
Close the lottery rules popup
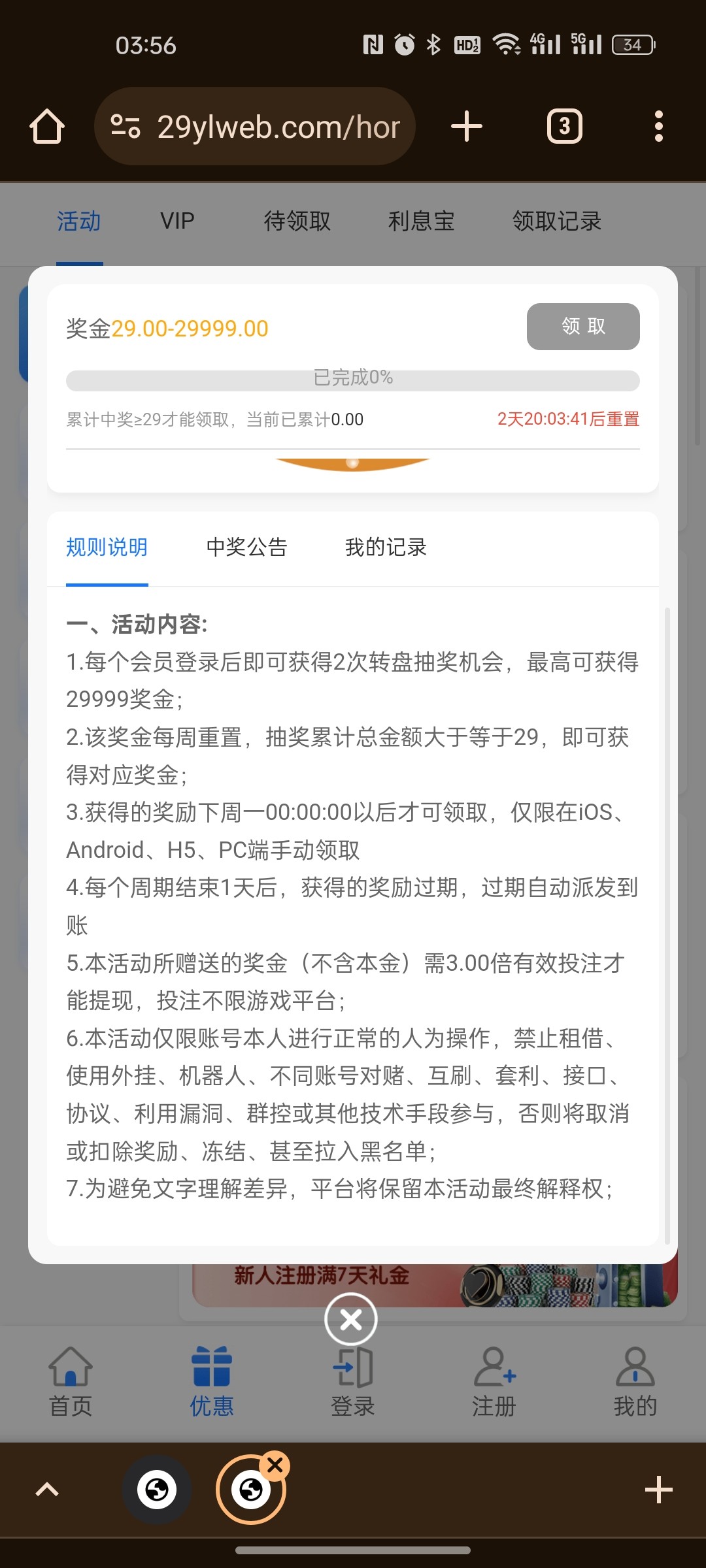click(x=351, y=1320)
